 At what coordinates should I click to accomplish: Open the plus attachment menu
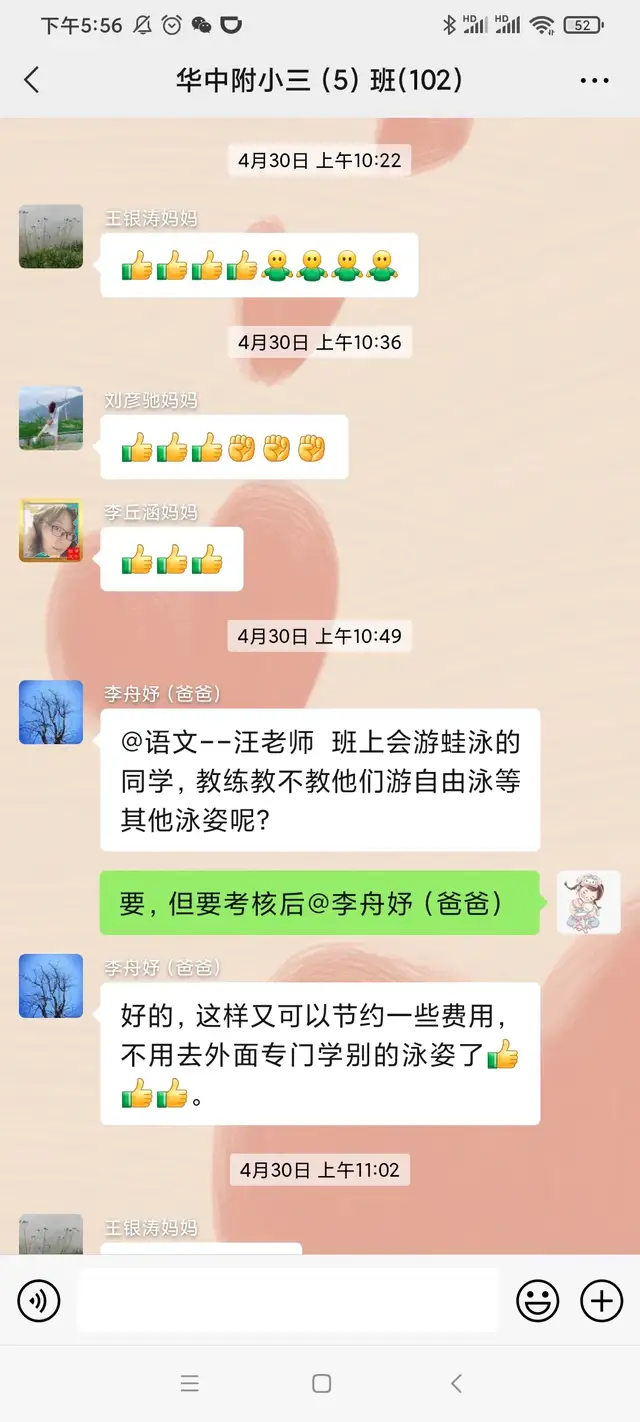[x=601, y=1301]
